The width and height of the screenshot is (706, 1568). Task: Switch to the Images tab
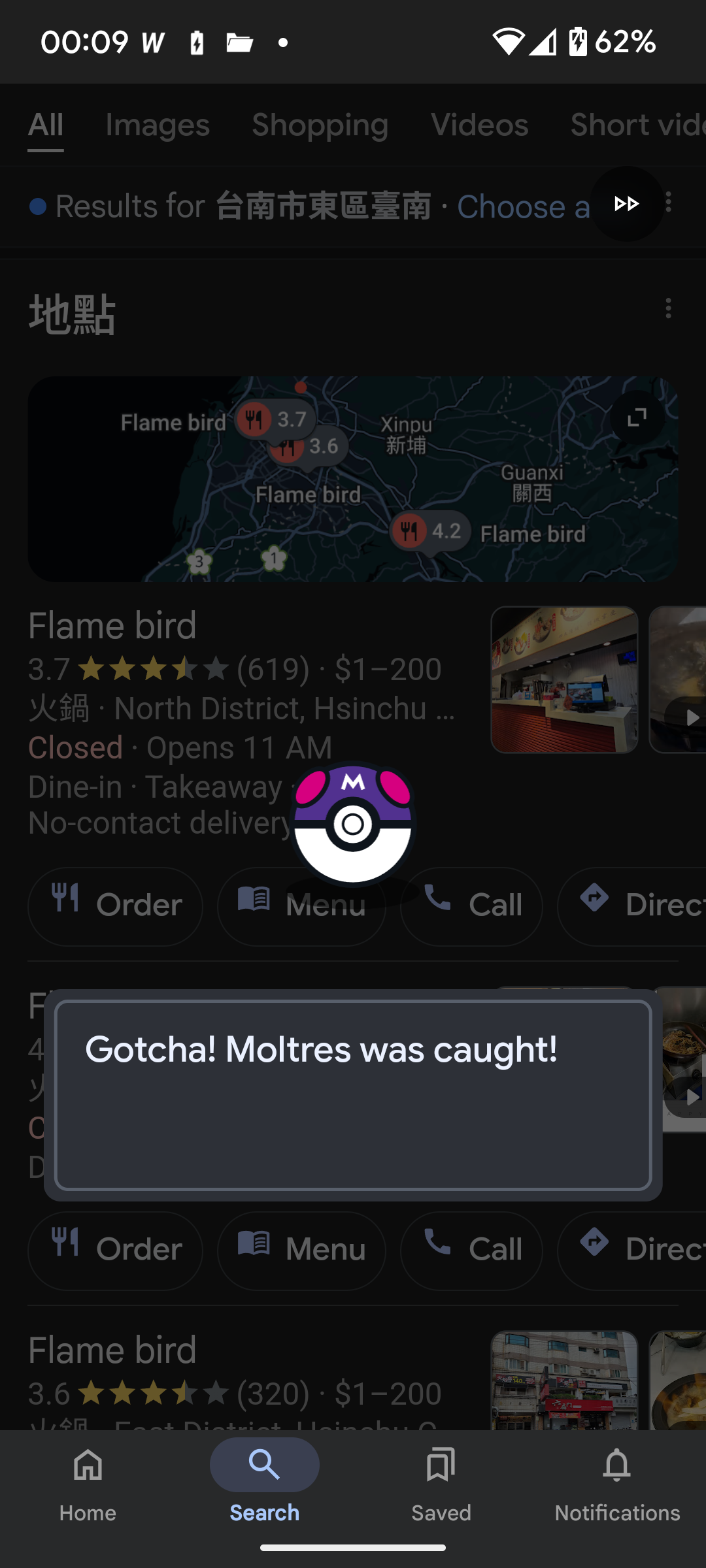[x=158, y=125]
